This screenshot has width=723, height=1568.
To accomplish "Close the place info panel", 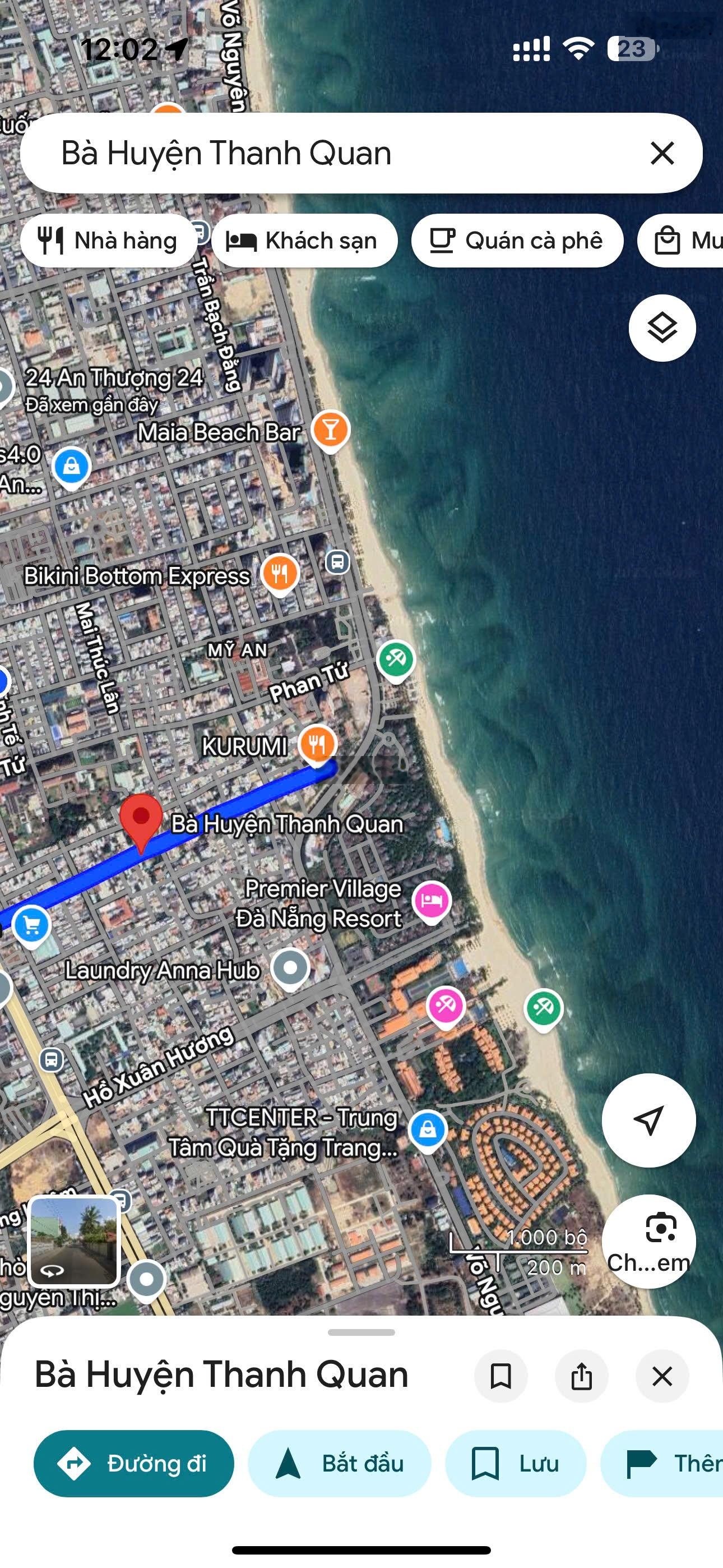I will 661,1376.
